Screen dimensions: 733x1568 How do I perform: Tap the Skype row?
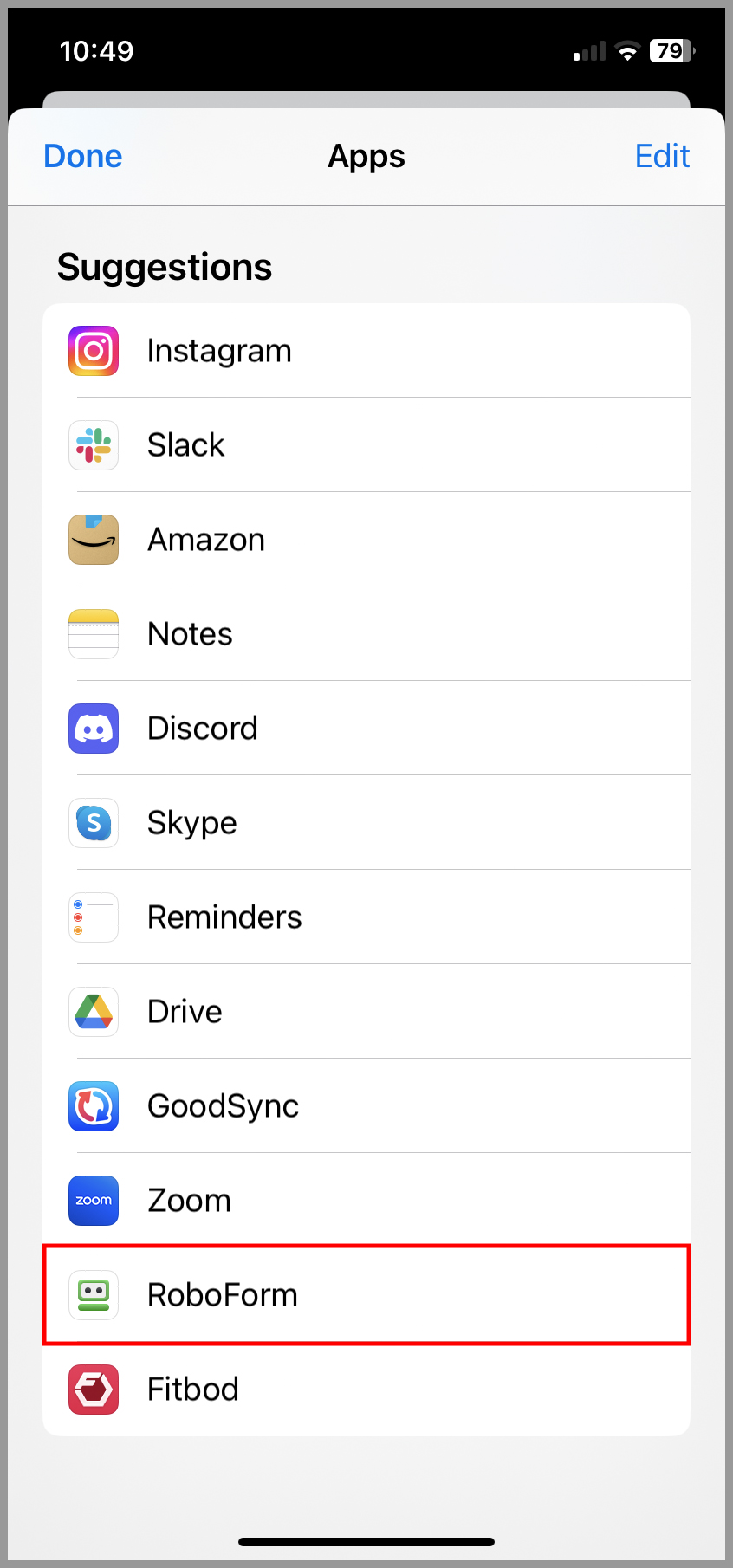(x=366, y=823)
